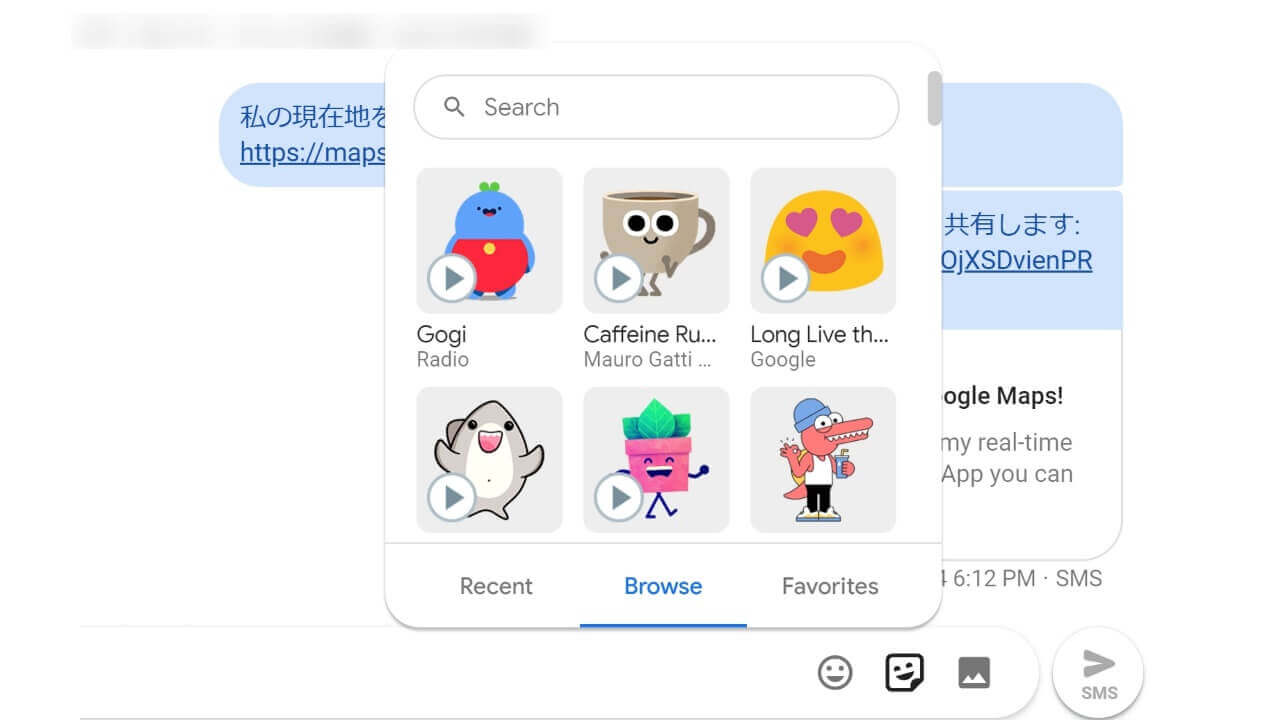Open the Google Maps link in the message
The height and width of the screenshot is (720, 1280).
coord(312,152)
